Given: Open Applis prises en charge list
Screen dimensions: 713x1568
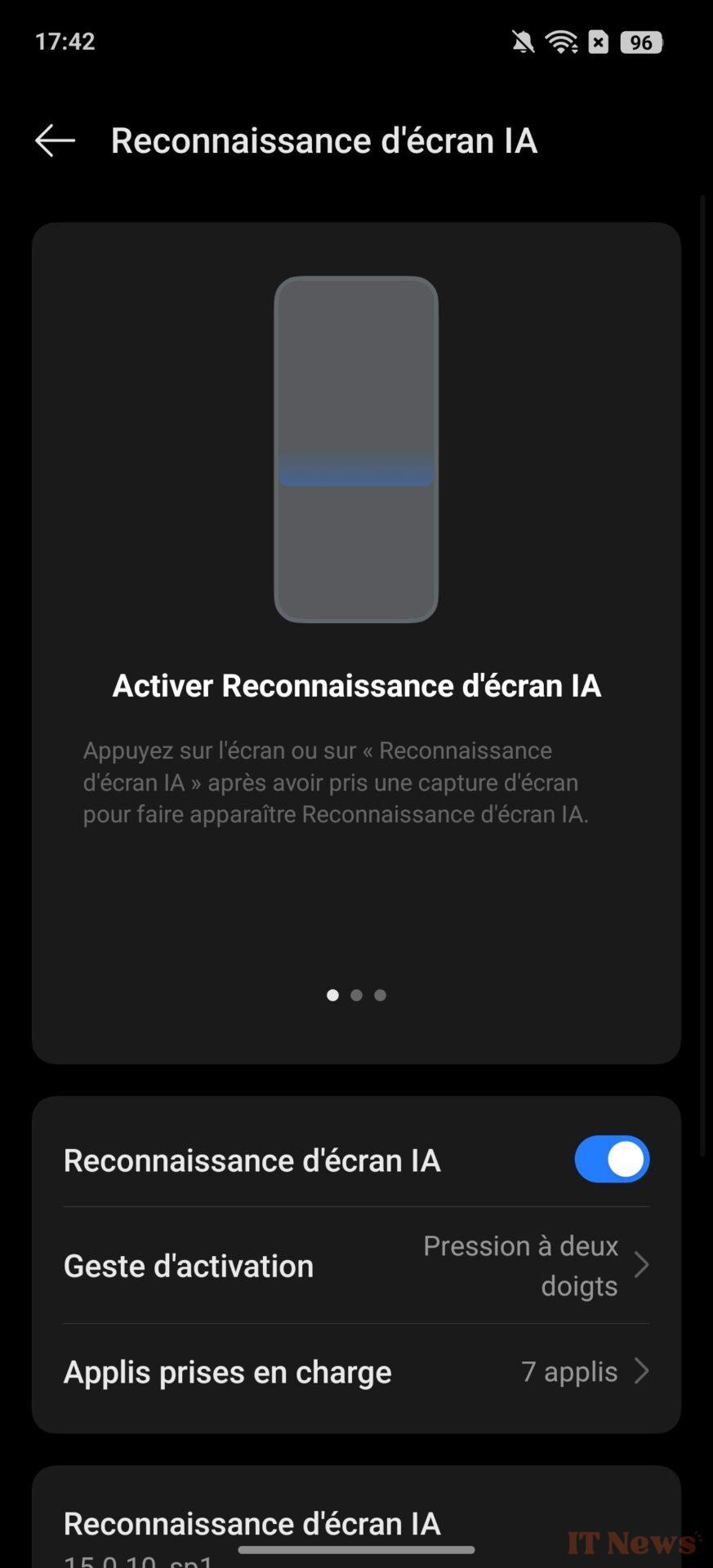Looking at the screenshot, I should click(x=356, y=1372).
